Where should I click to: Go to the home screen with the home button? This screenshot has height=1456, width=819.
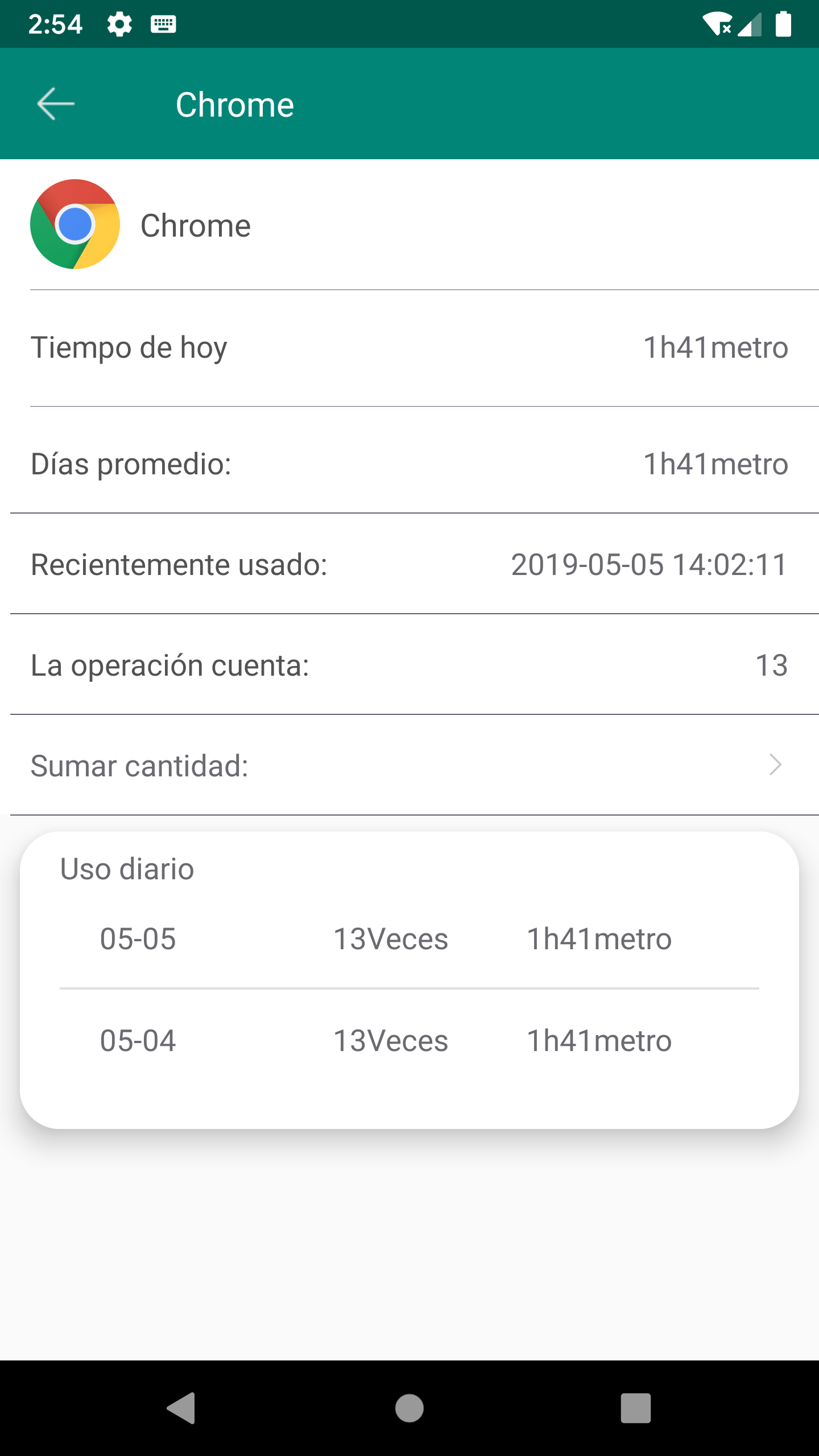click(409, 1408)
